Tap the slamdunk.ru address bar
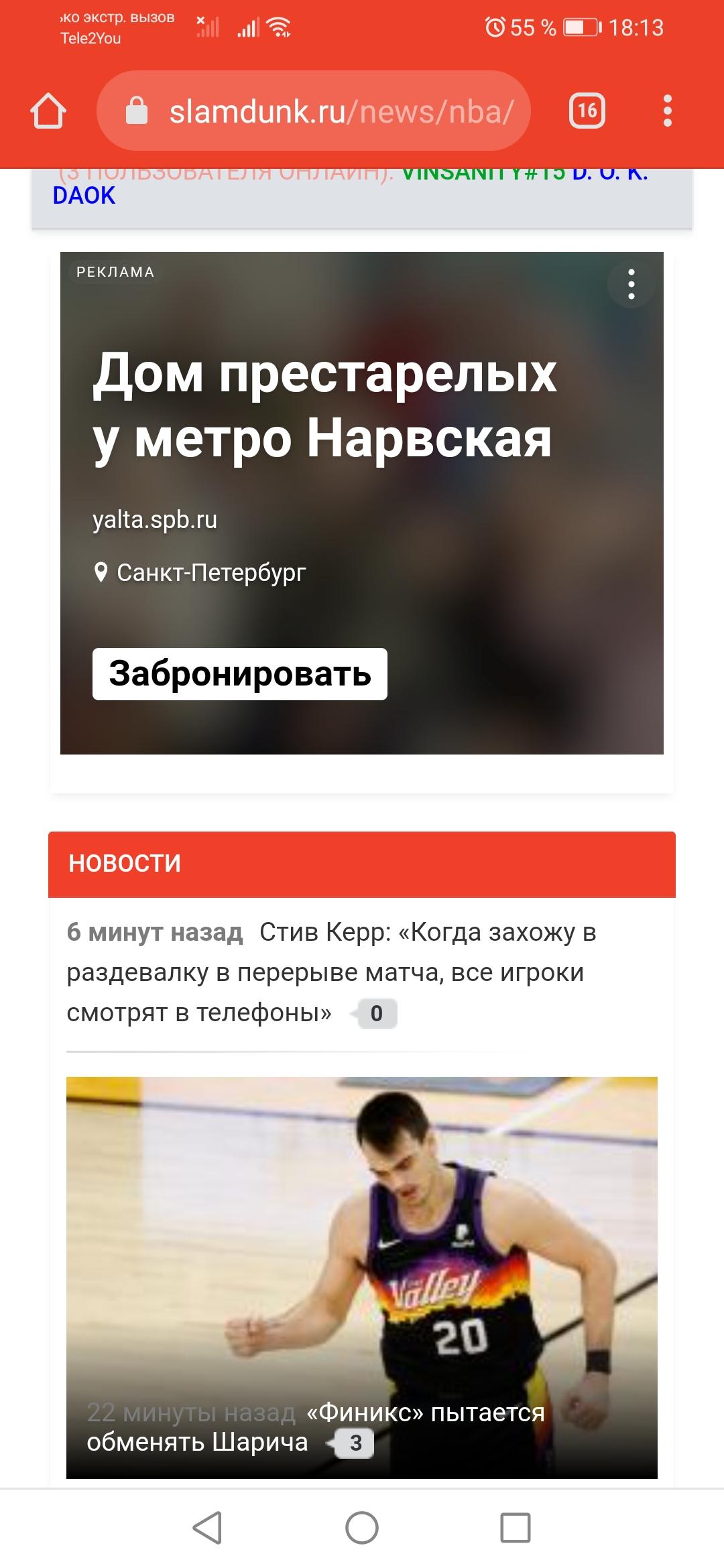724x1568 pixels. [314, 111]
